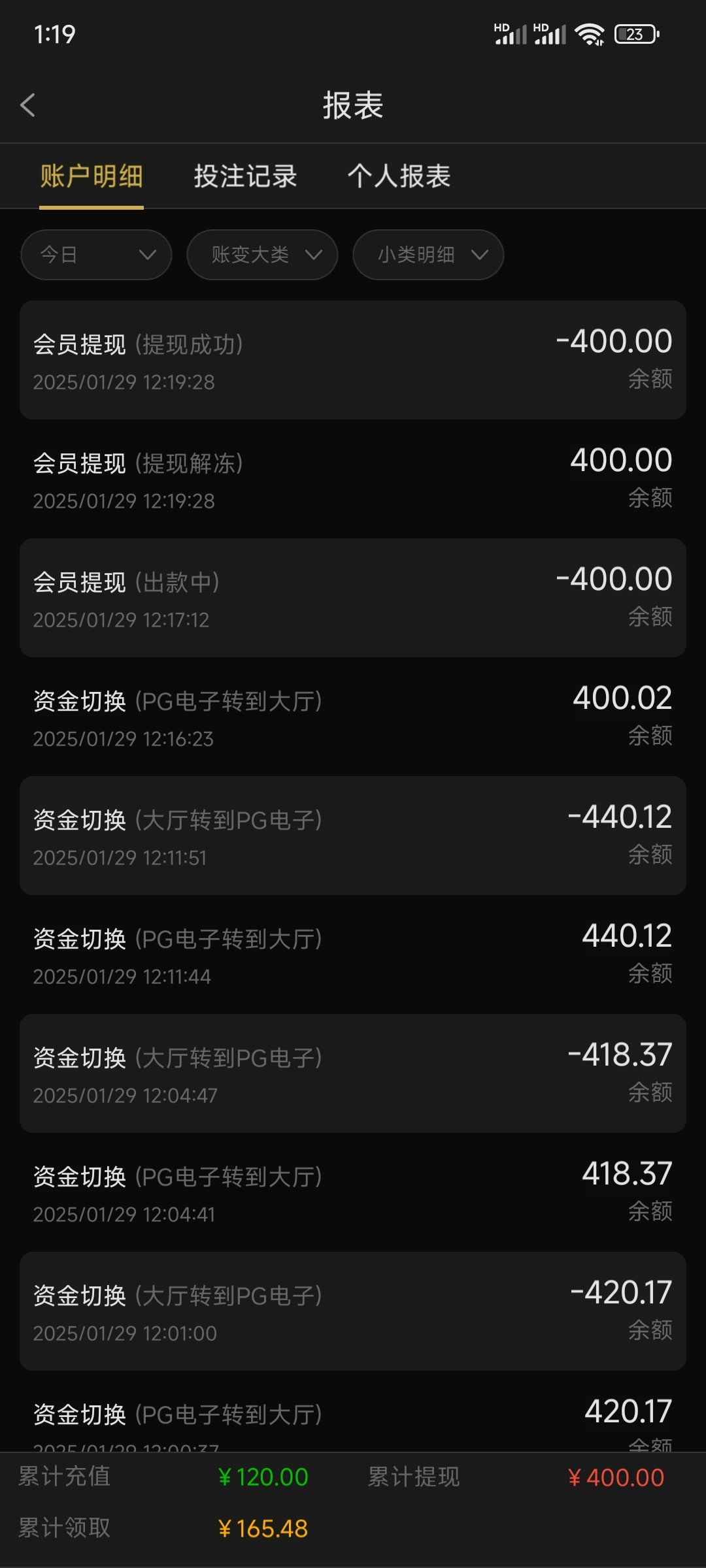Expand the 今日 date filter
The width and height of the screenshot is (706, 1568).
point(96,255)
